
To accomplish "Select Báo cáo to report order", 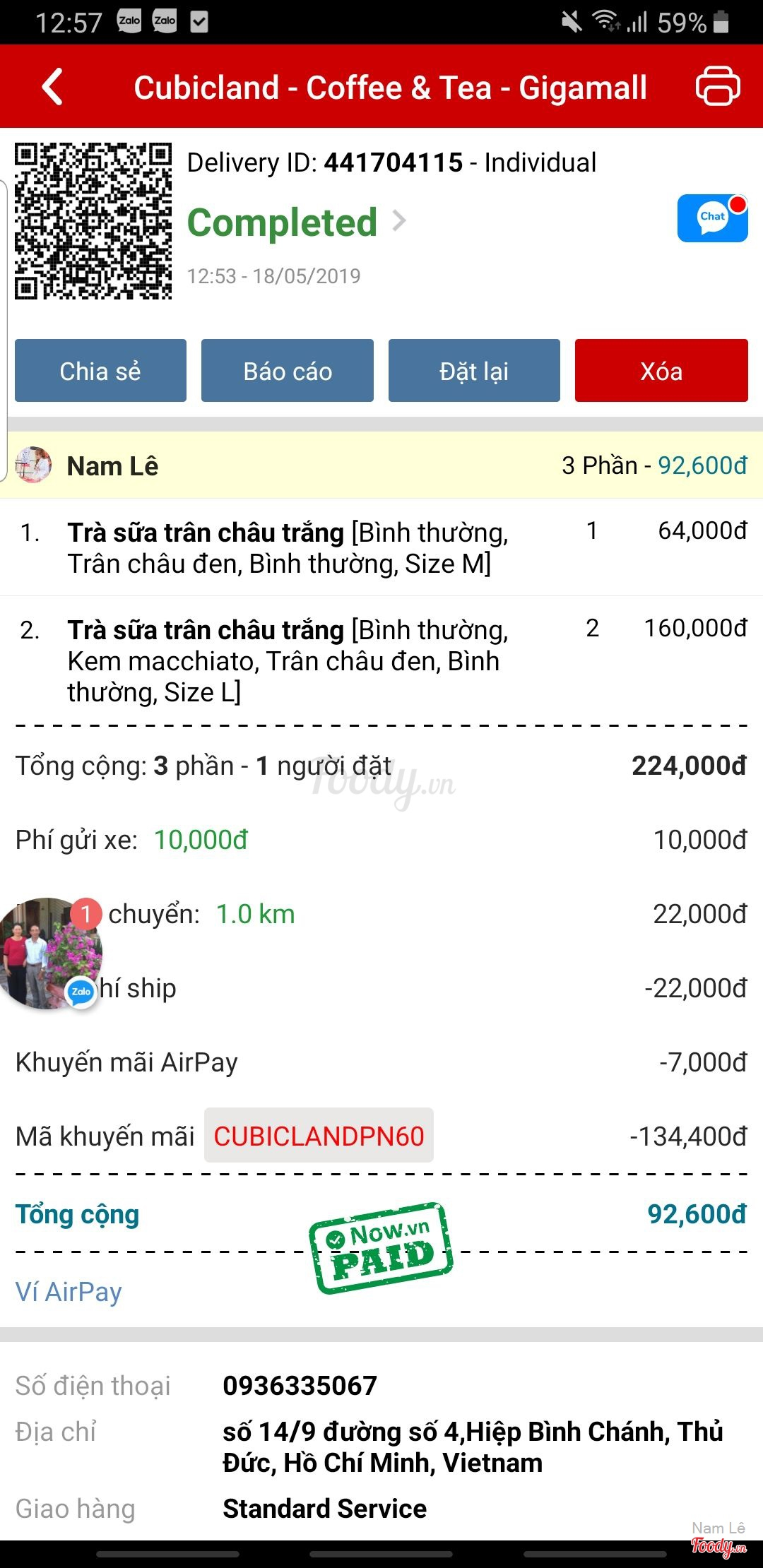I will click(288, 371).
